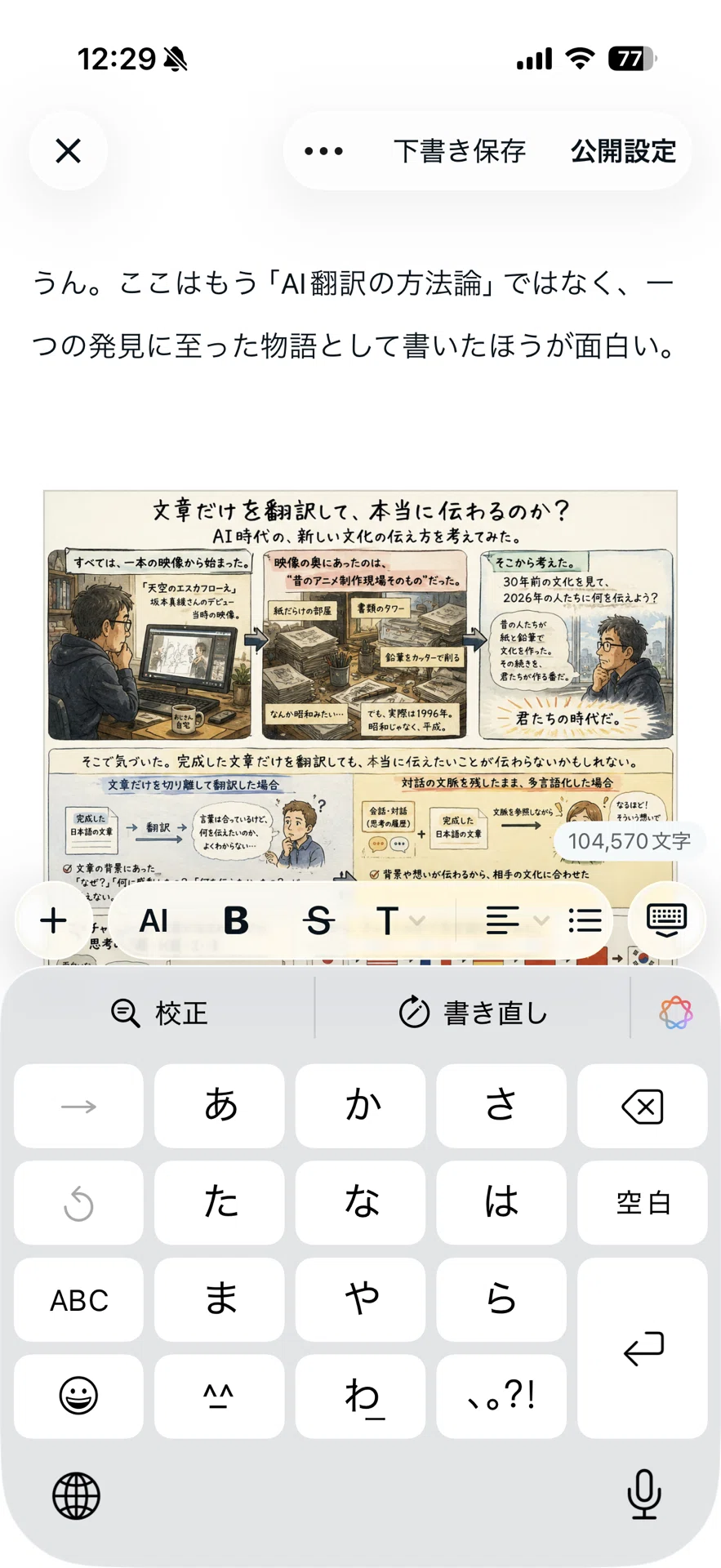Save the draft with 下書き保存

click(460, 151)
